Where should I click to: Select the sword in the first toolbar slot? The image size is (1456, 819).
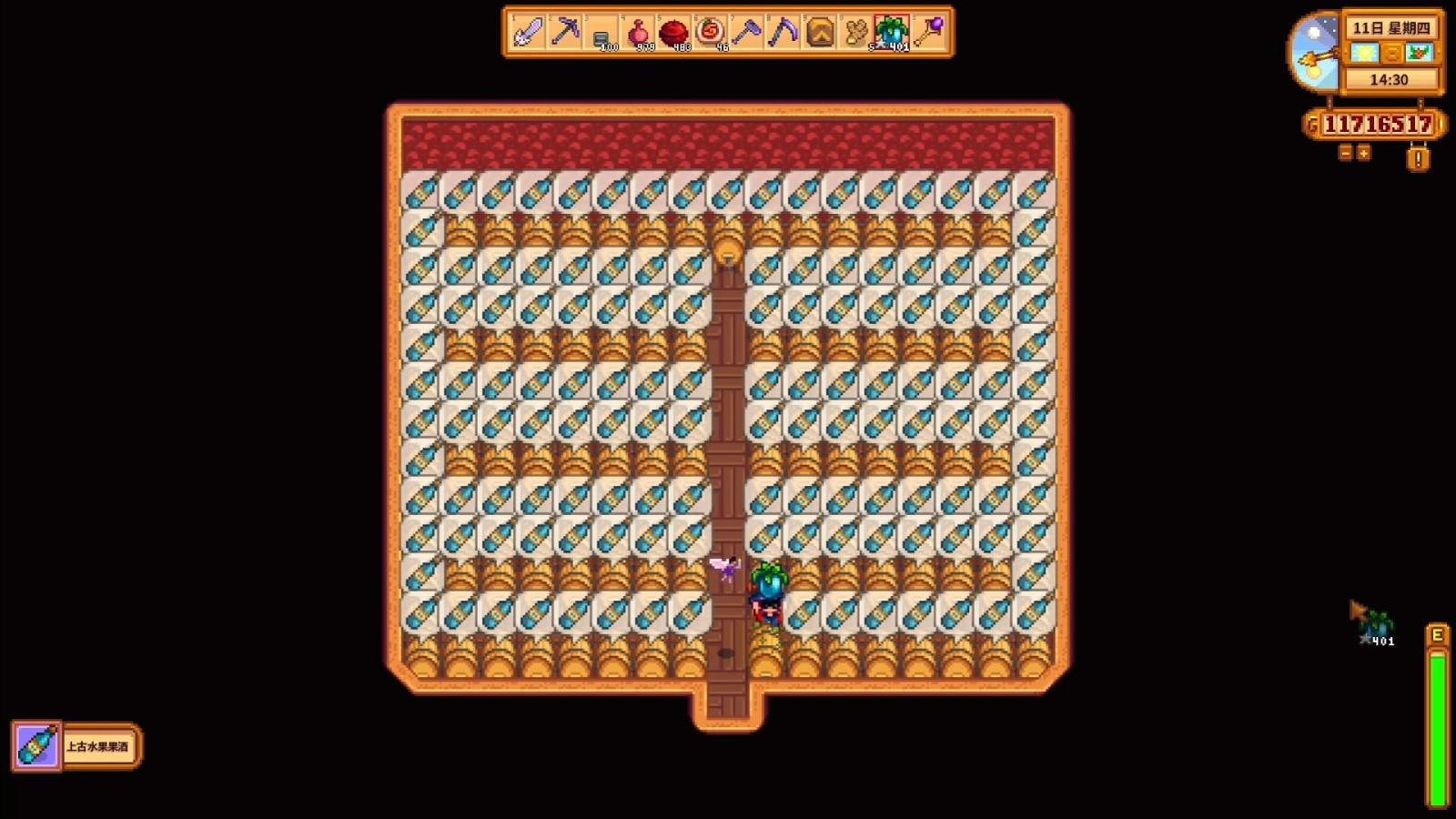528,33
